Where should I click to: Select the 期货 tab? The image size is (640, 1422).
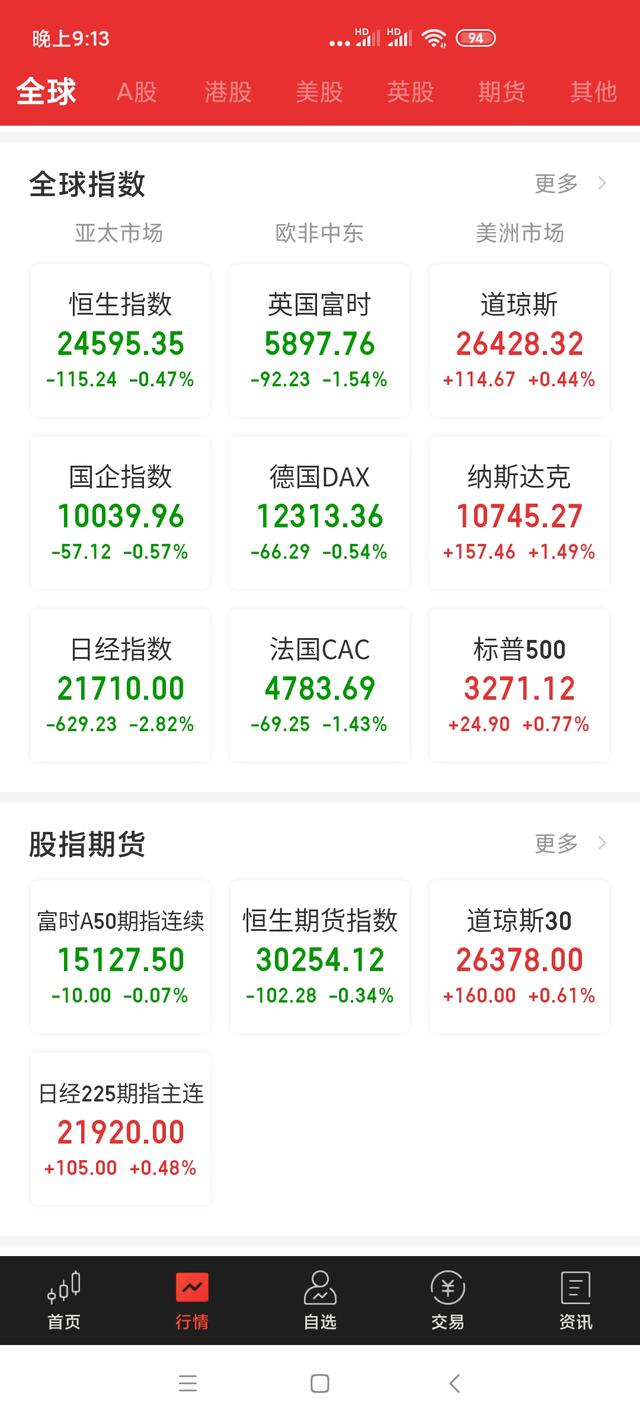(x=502, y=92)
